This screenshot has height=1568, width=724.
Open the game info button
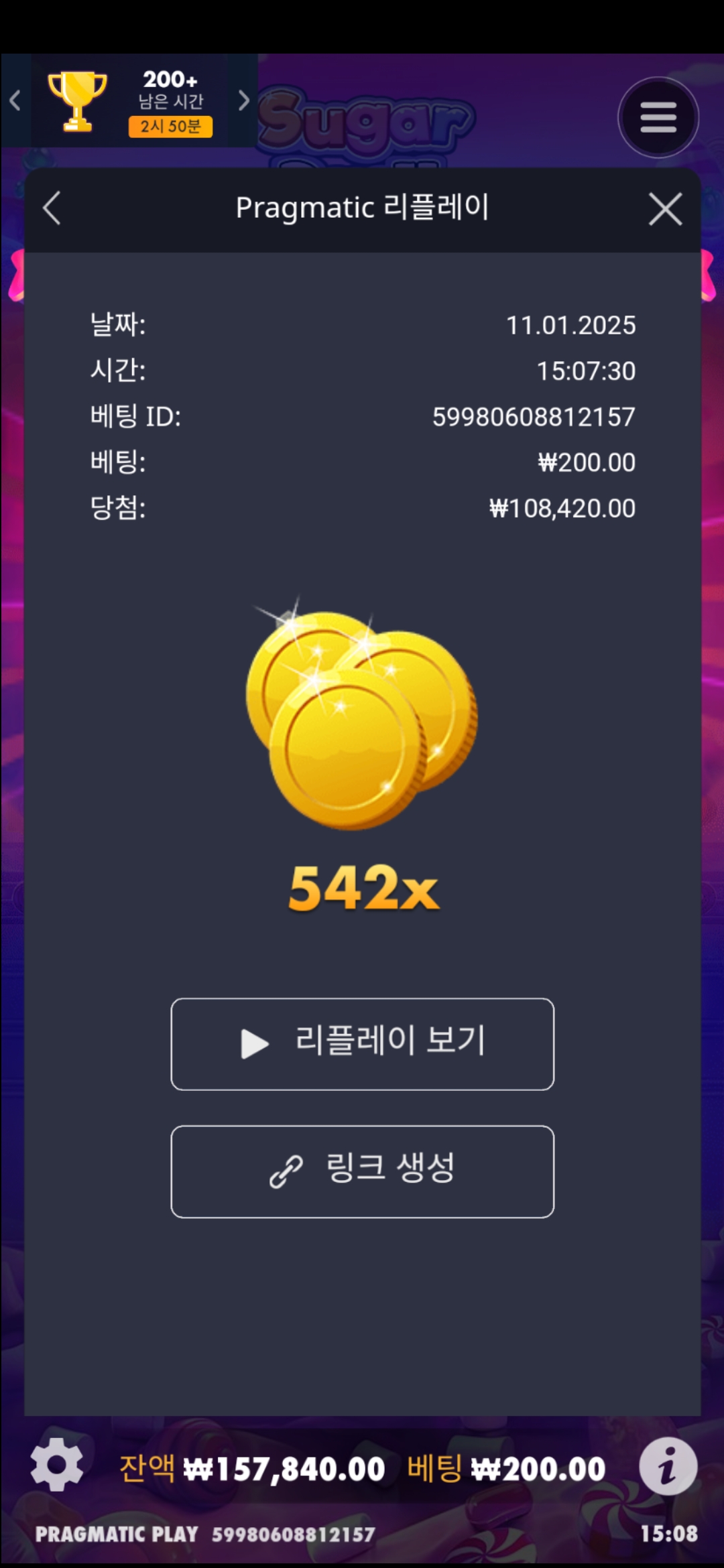[x=668, y=1466]
